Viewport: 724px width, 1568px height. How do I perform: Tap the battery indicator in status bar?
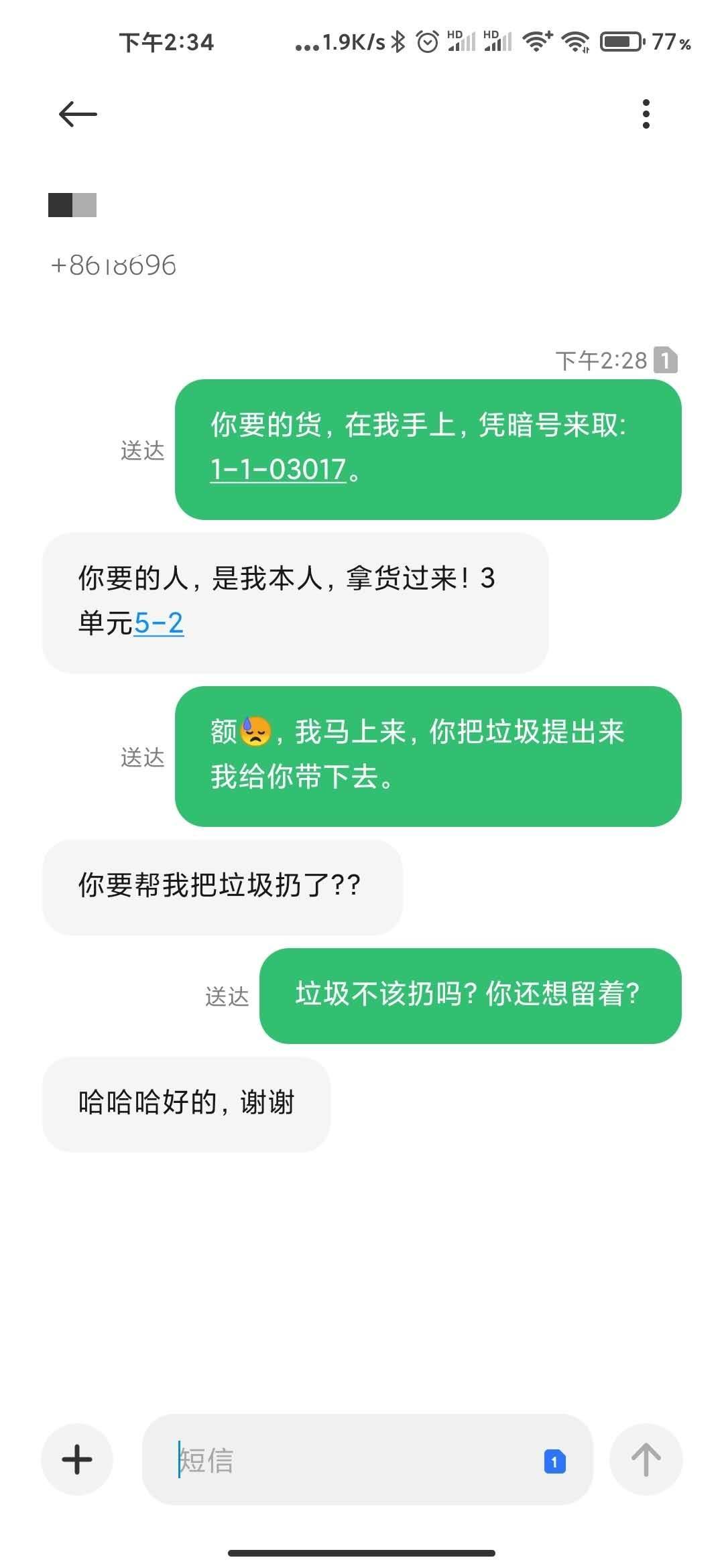(620, 42)
